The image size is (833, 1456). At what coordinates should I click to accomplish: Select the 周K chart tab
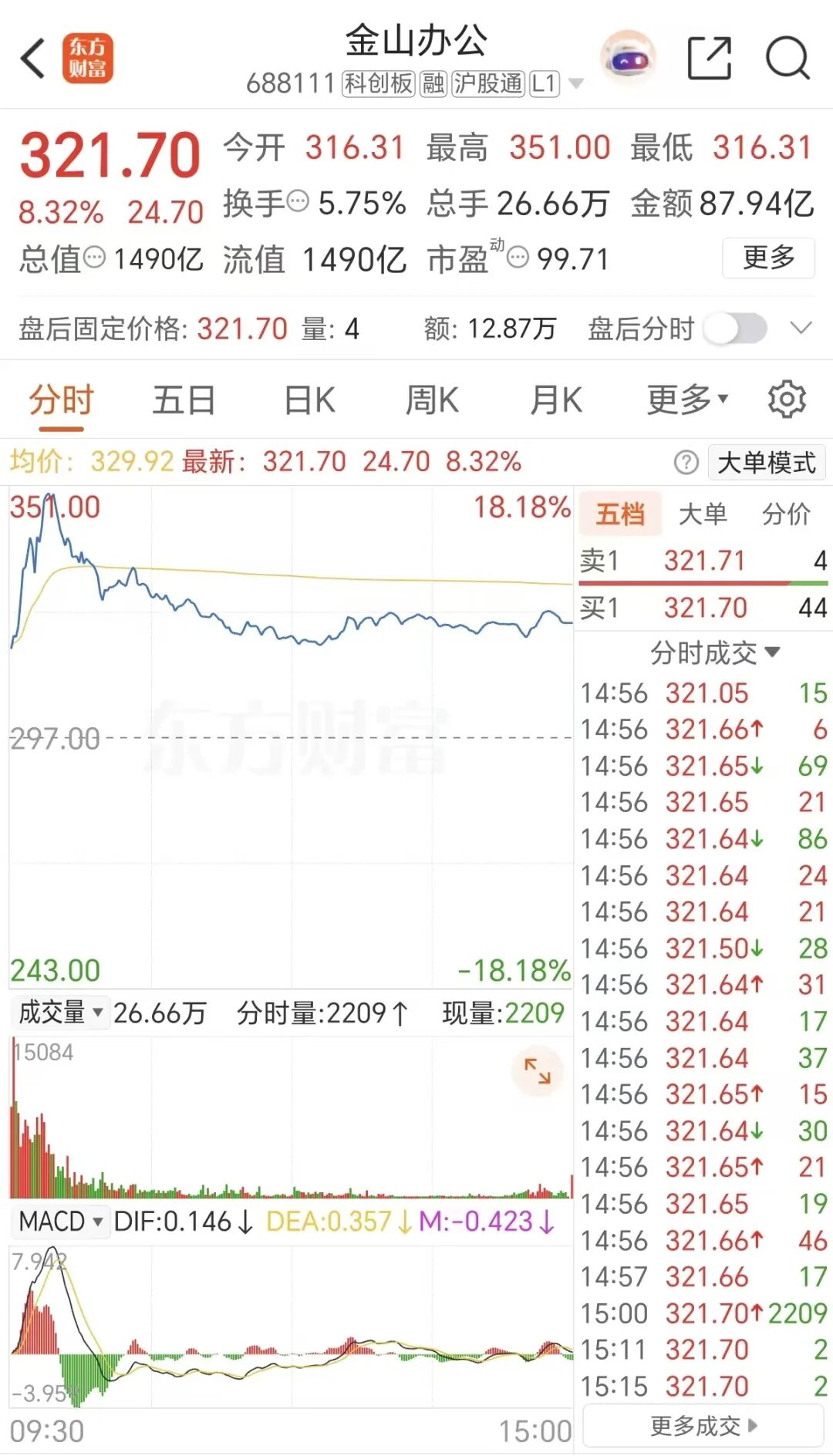(x=432, y=401)
